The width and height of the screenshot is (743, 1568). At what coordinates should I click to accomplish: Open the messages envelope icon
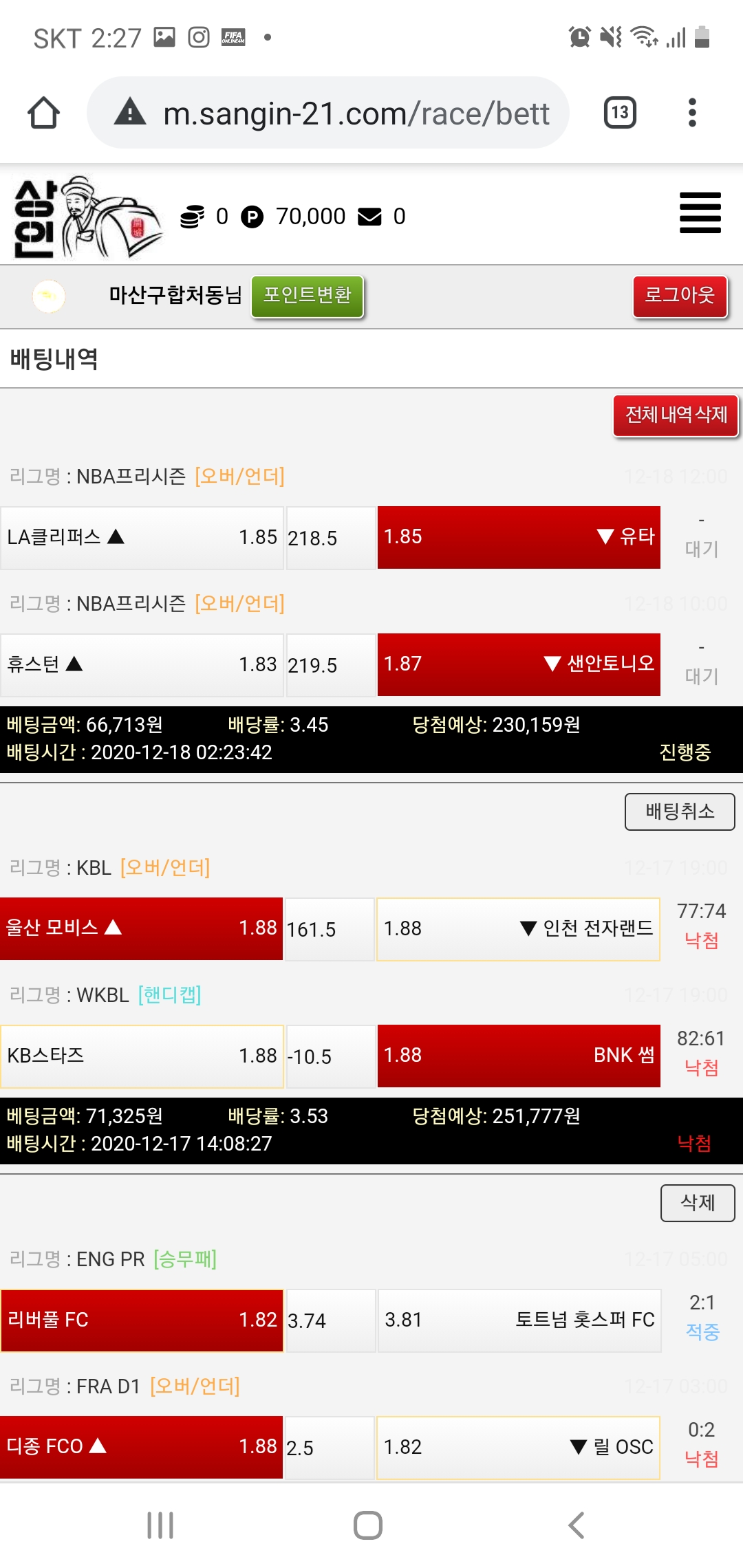pyautogui.click(x=369, y=217)
